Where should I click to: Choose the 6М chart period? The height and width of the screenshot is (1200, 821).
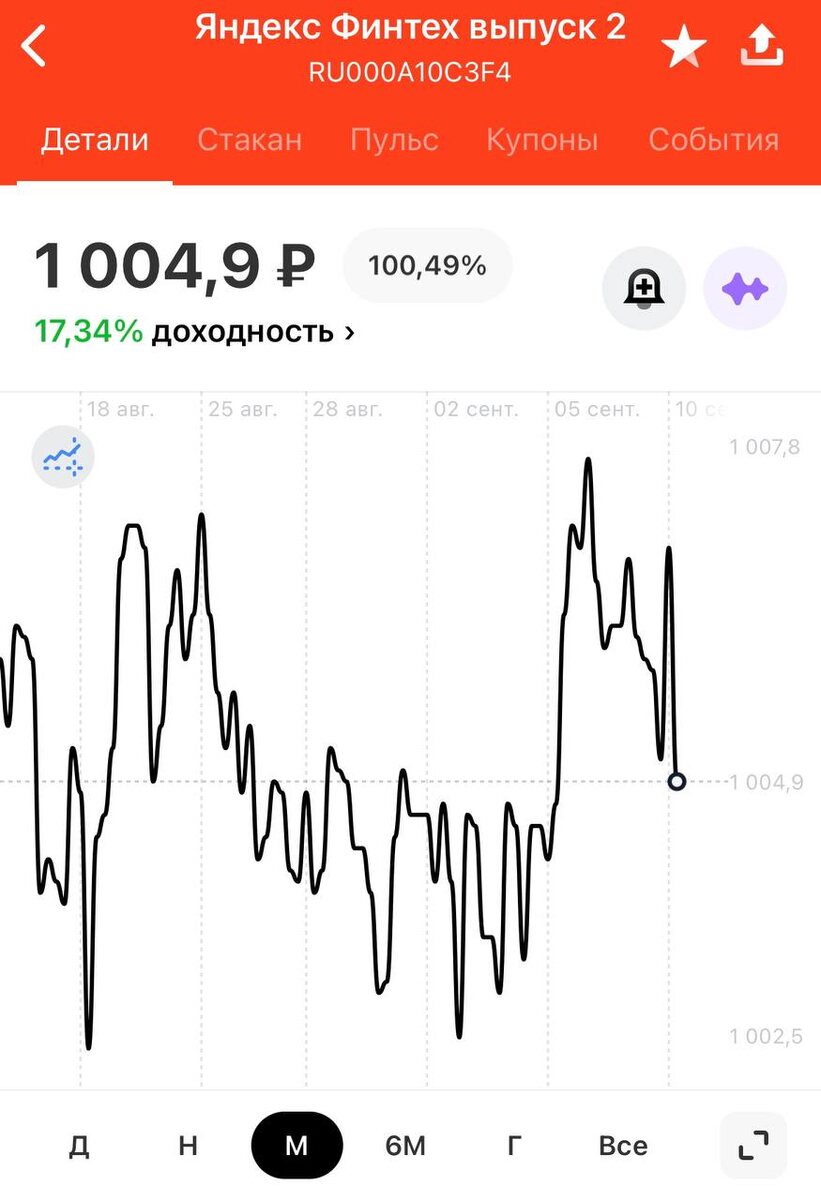click(x=405, y=1145)
